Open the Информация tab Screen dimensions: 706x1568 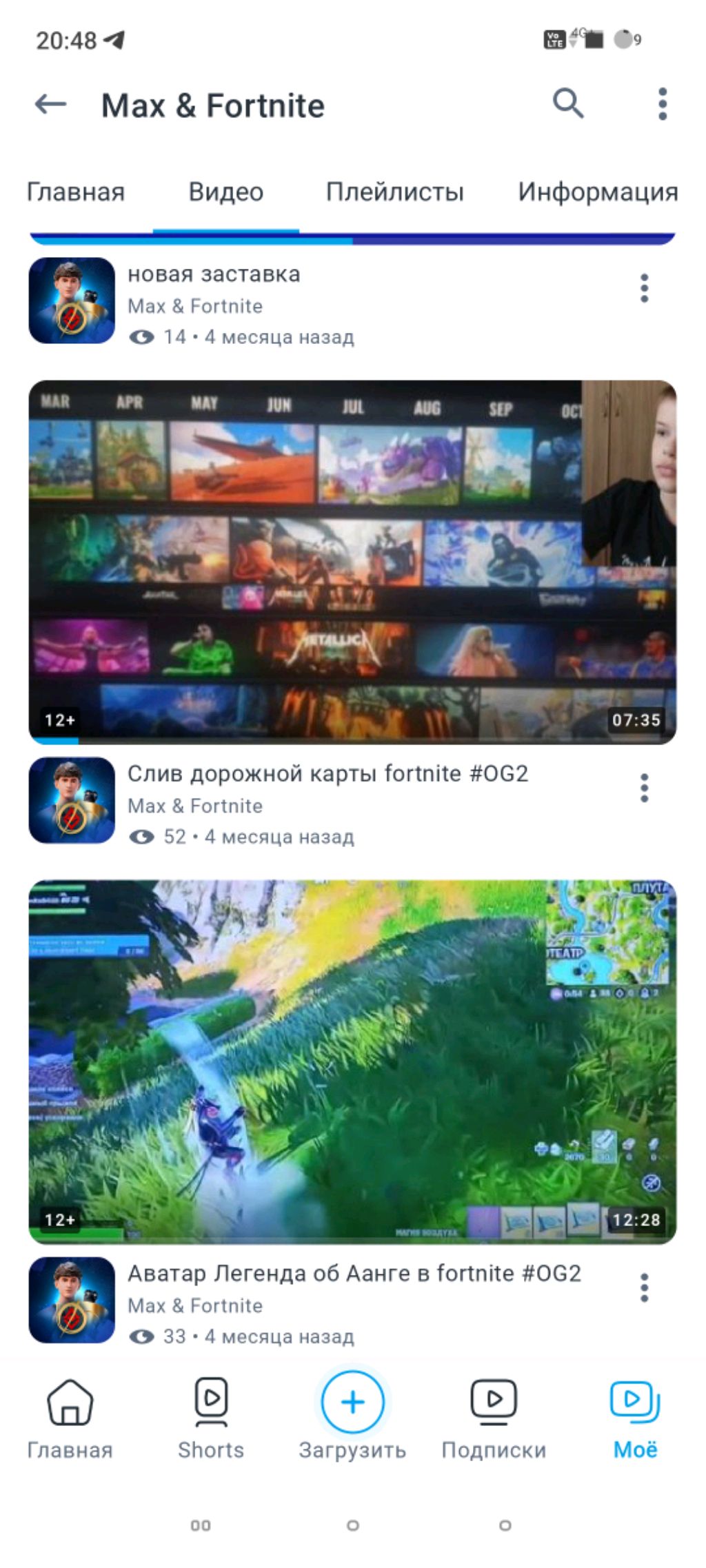(x=597, y=192)
